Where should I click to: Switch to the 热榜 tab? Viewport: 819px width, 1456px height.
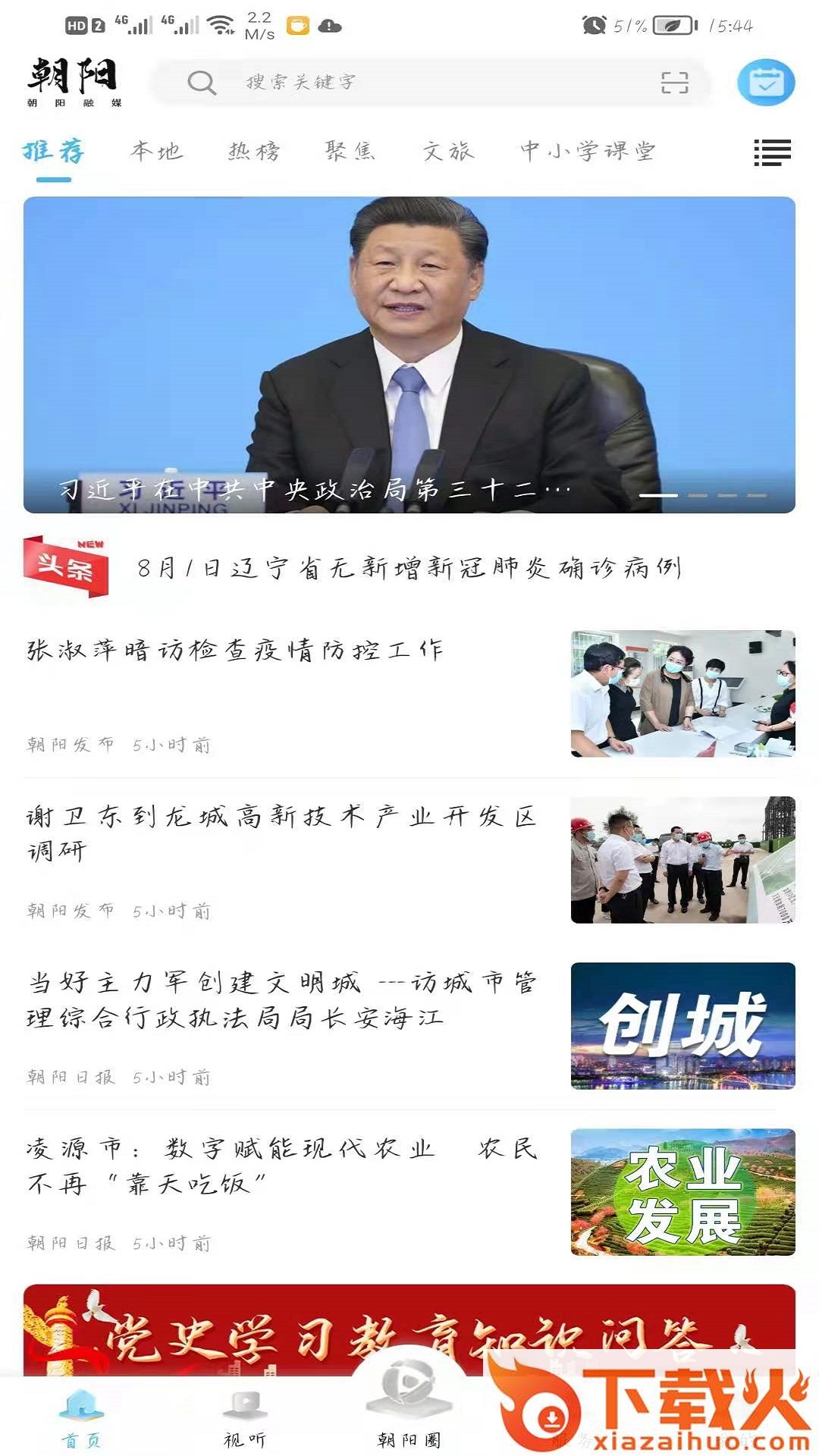[x=254, y=151]
